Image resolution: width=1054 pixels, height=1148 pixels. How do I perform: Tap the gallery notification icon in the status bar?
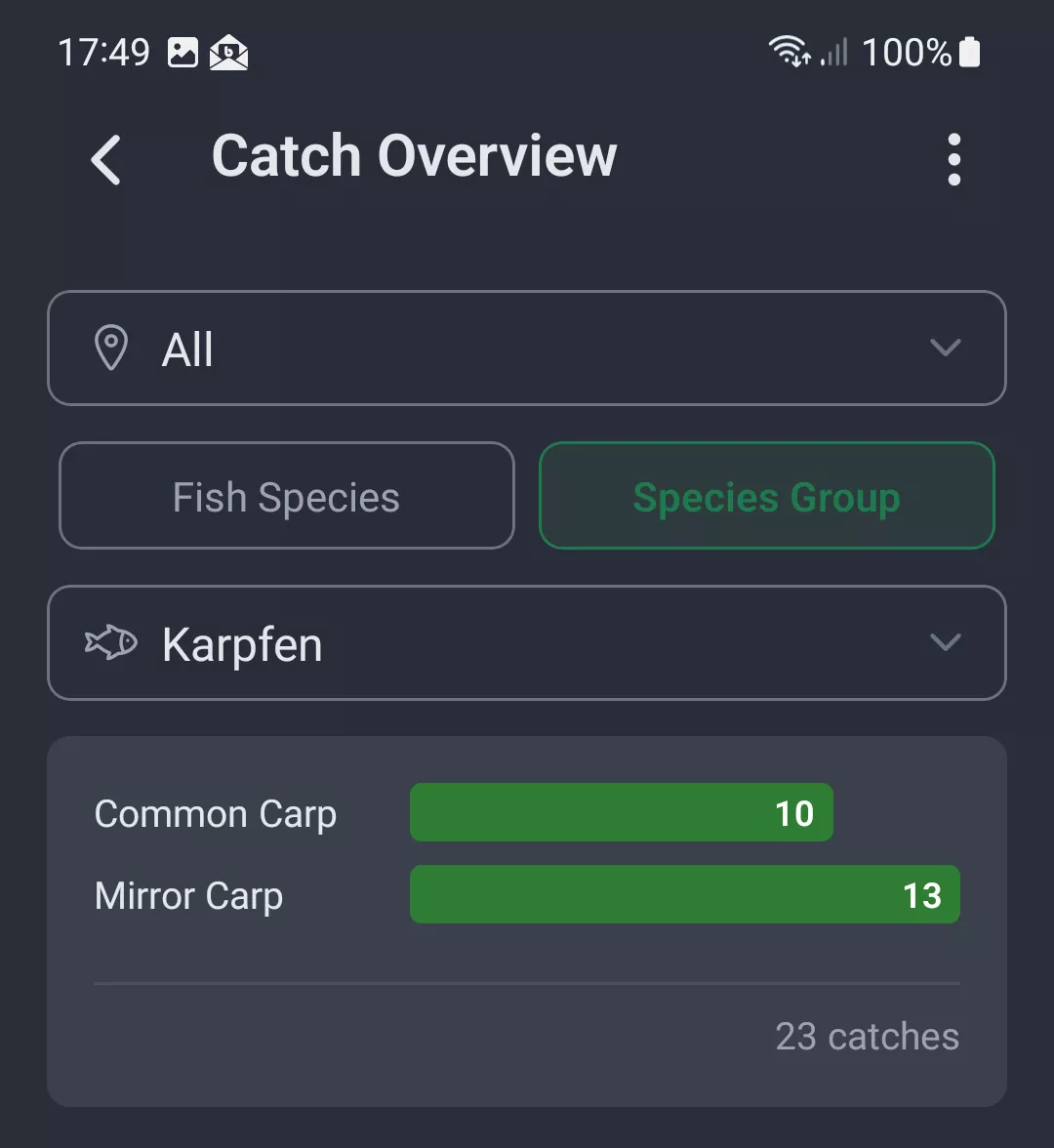pos(182,53)
